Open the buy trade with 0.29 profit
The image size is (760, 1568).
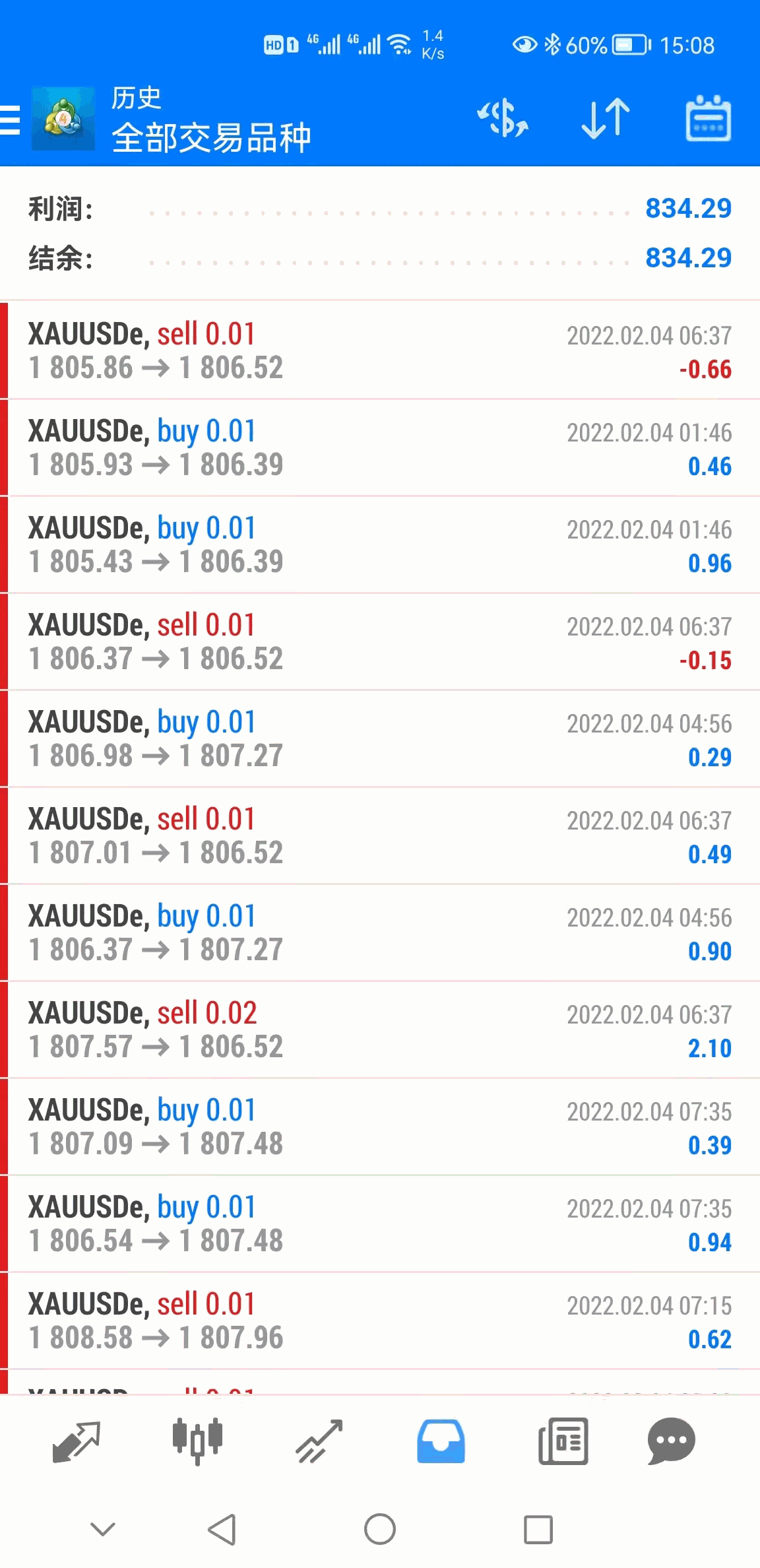pos(380,738)
